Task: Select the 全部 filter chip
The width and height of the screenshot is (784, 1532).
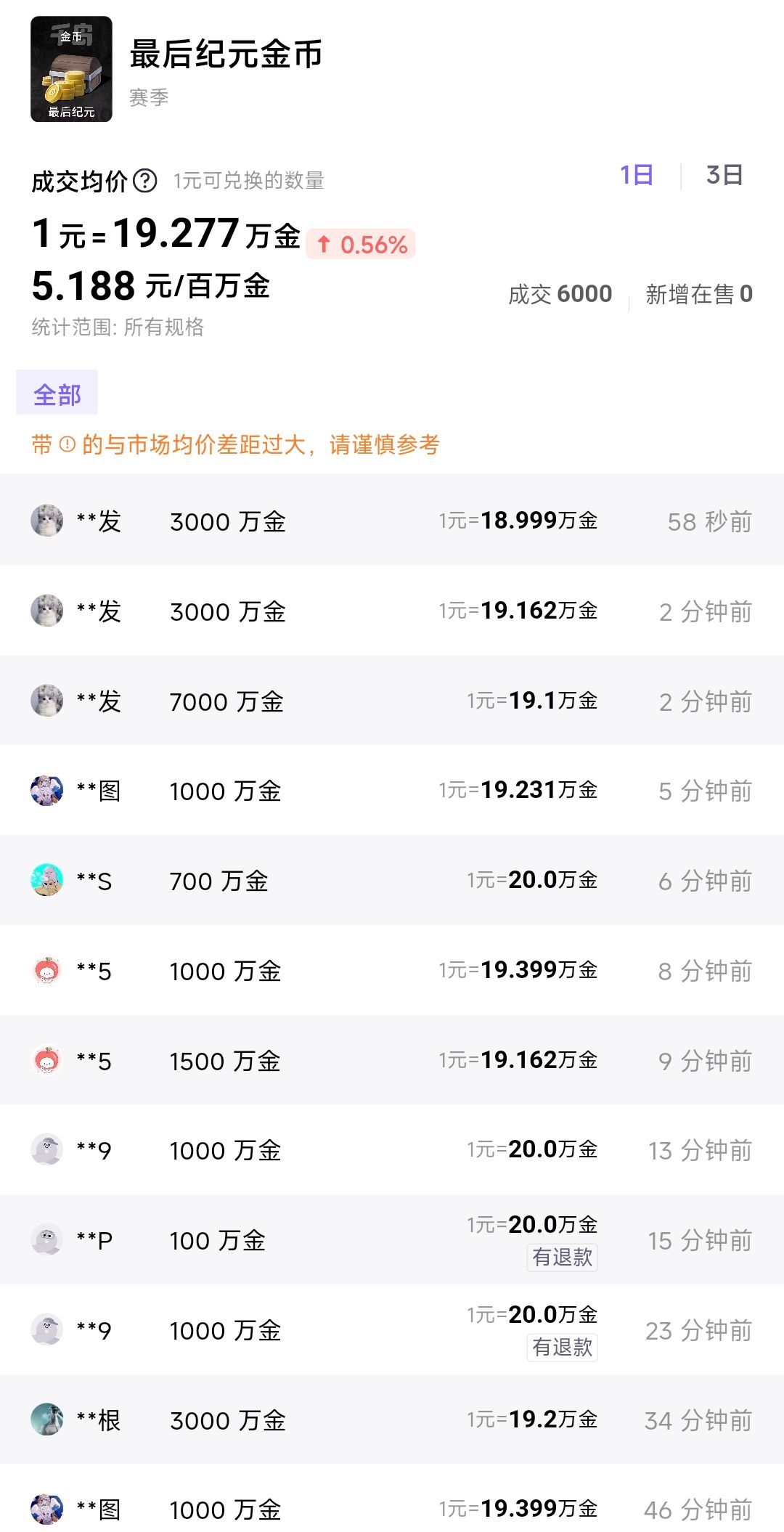Action: click(57, 394)
